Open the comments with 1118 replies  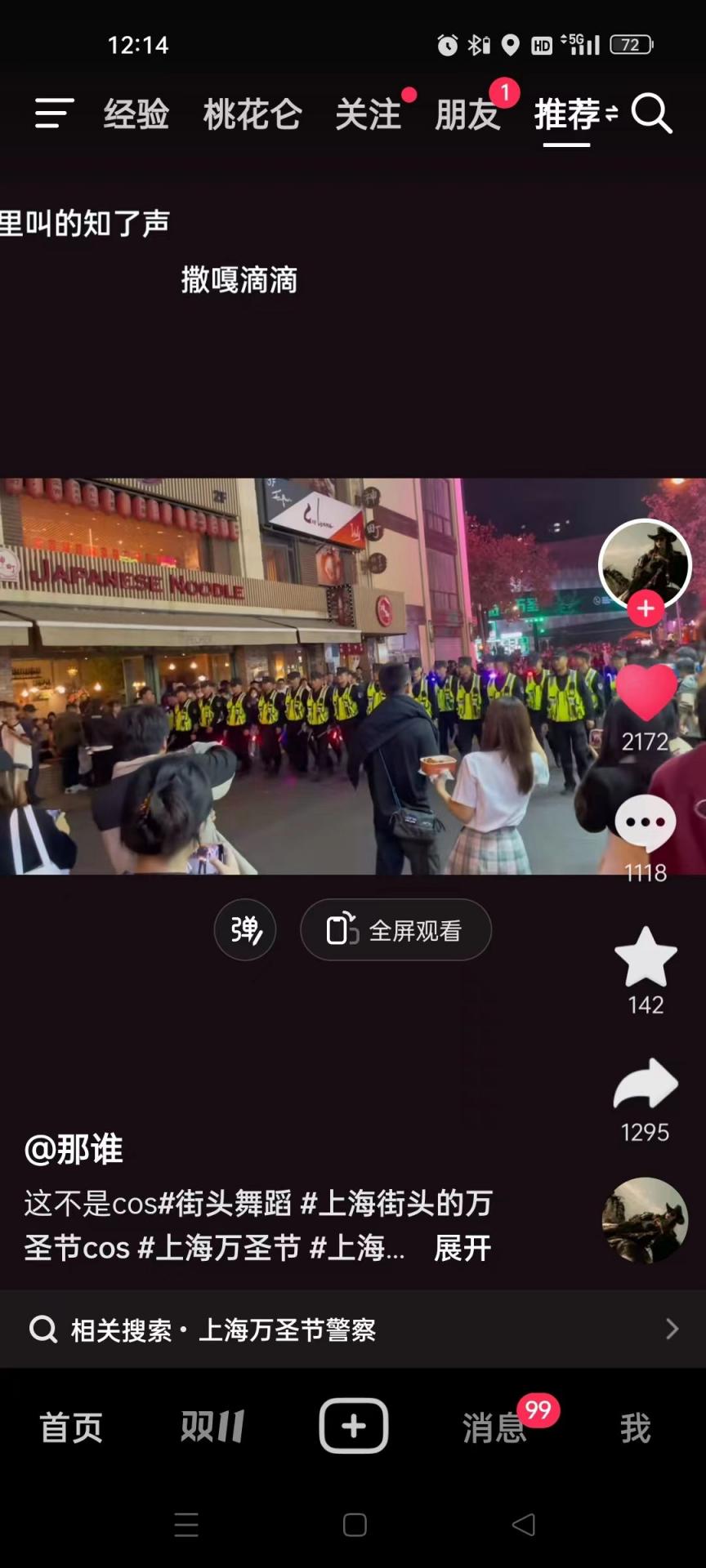click(x=646, y=823)
